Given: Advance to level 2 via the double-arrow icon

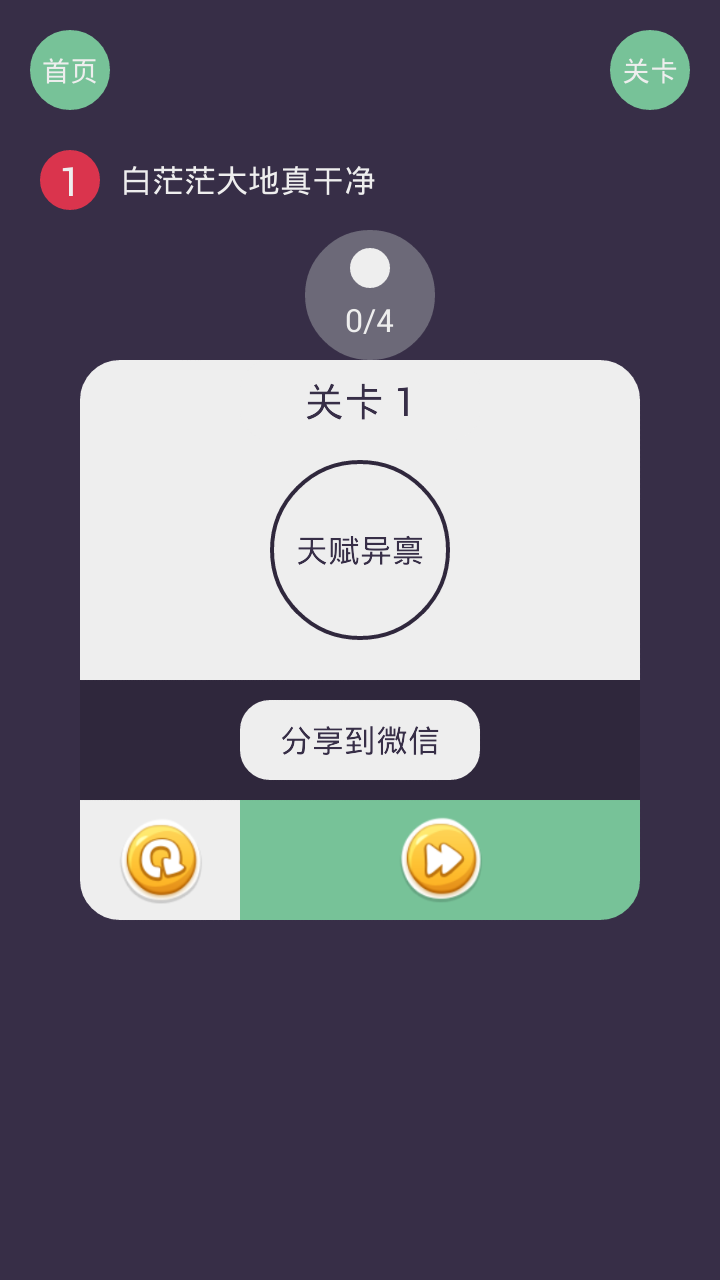Looking at the screenshot, I should click(x=438, y=861).
